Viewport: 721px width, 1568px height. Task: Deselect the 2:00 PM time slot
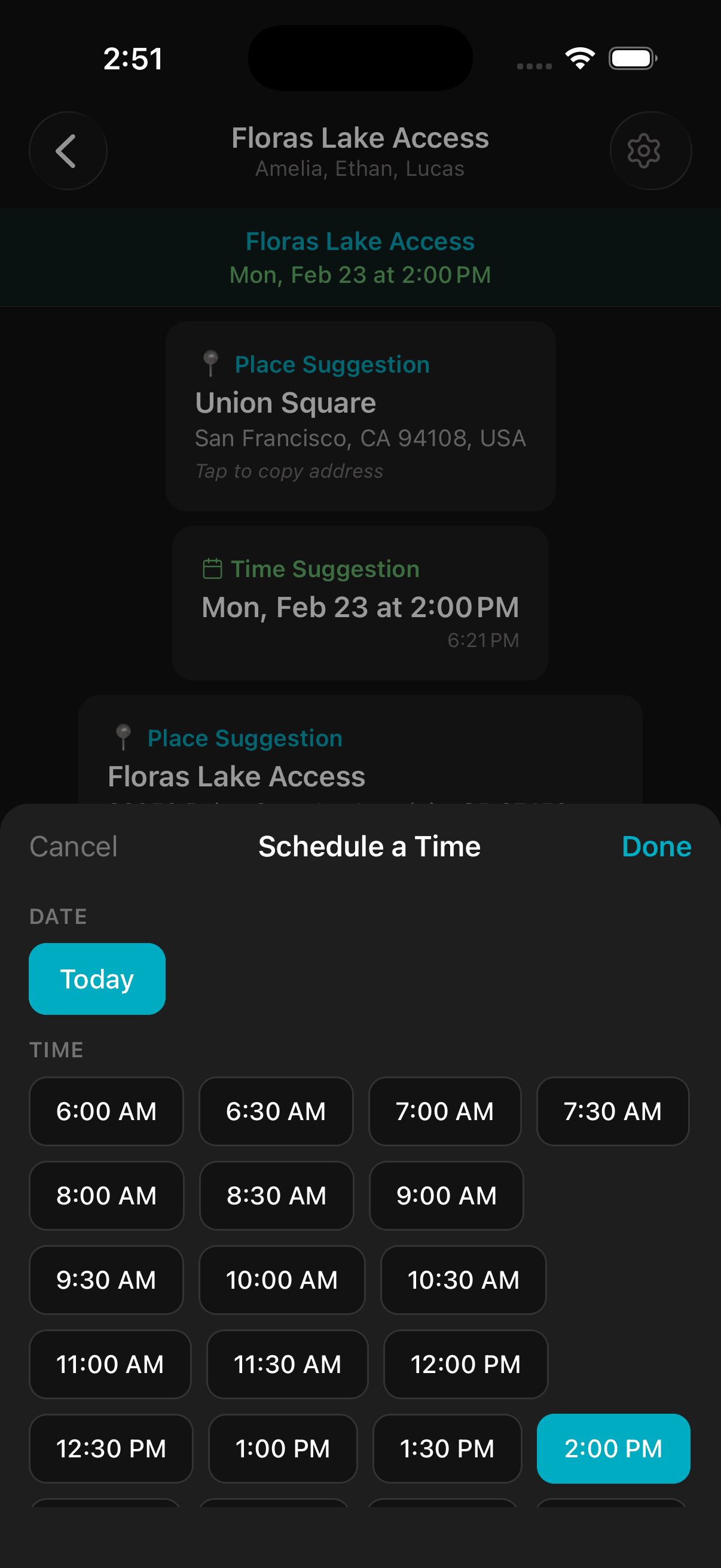[613, 1448]
